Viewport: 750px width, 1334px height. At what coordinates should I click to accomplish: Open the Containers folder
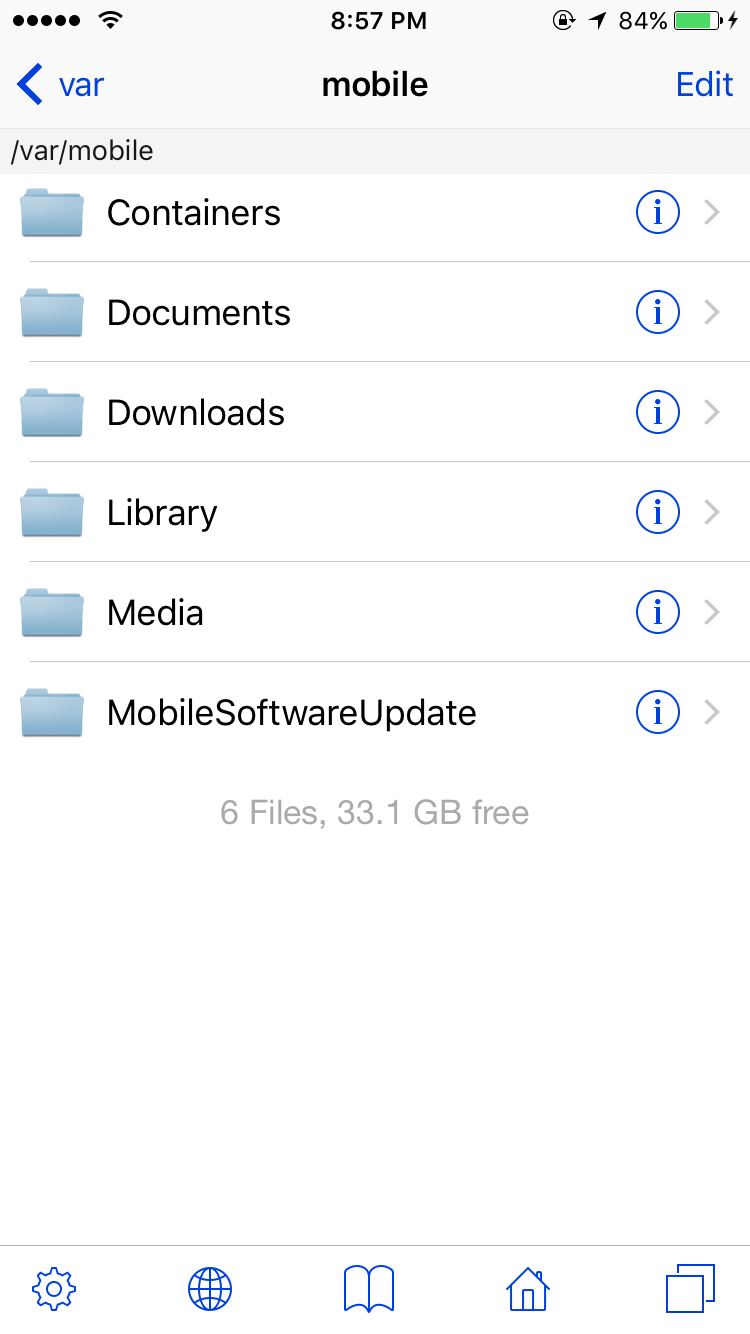375,212
